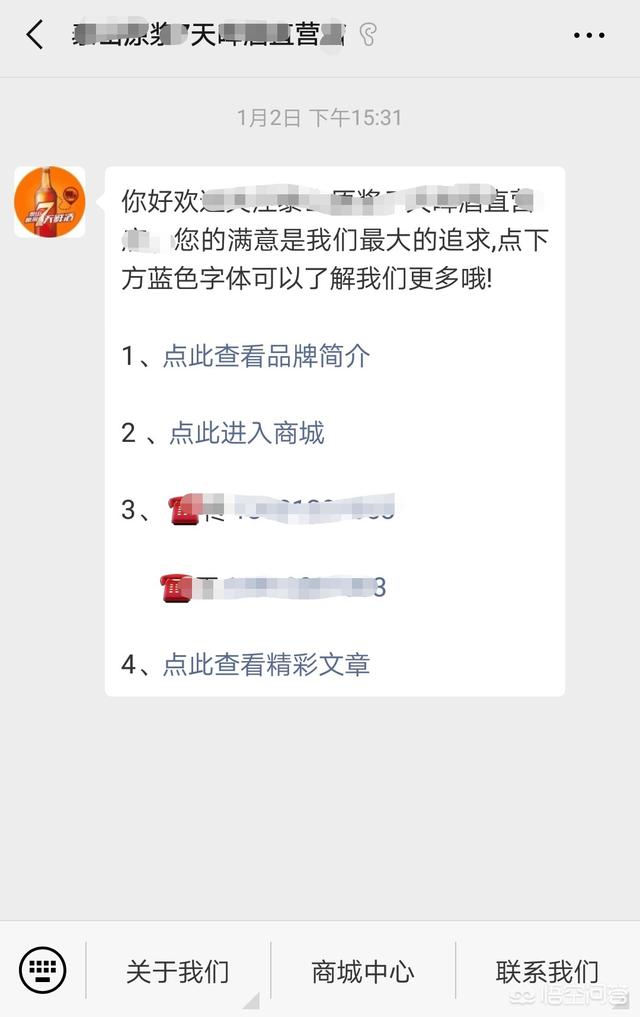Image resolution: width=640 pixels, height=1017 pixels.
Task: Open the three-dot overflow menu
Action: tap(589, 35)
